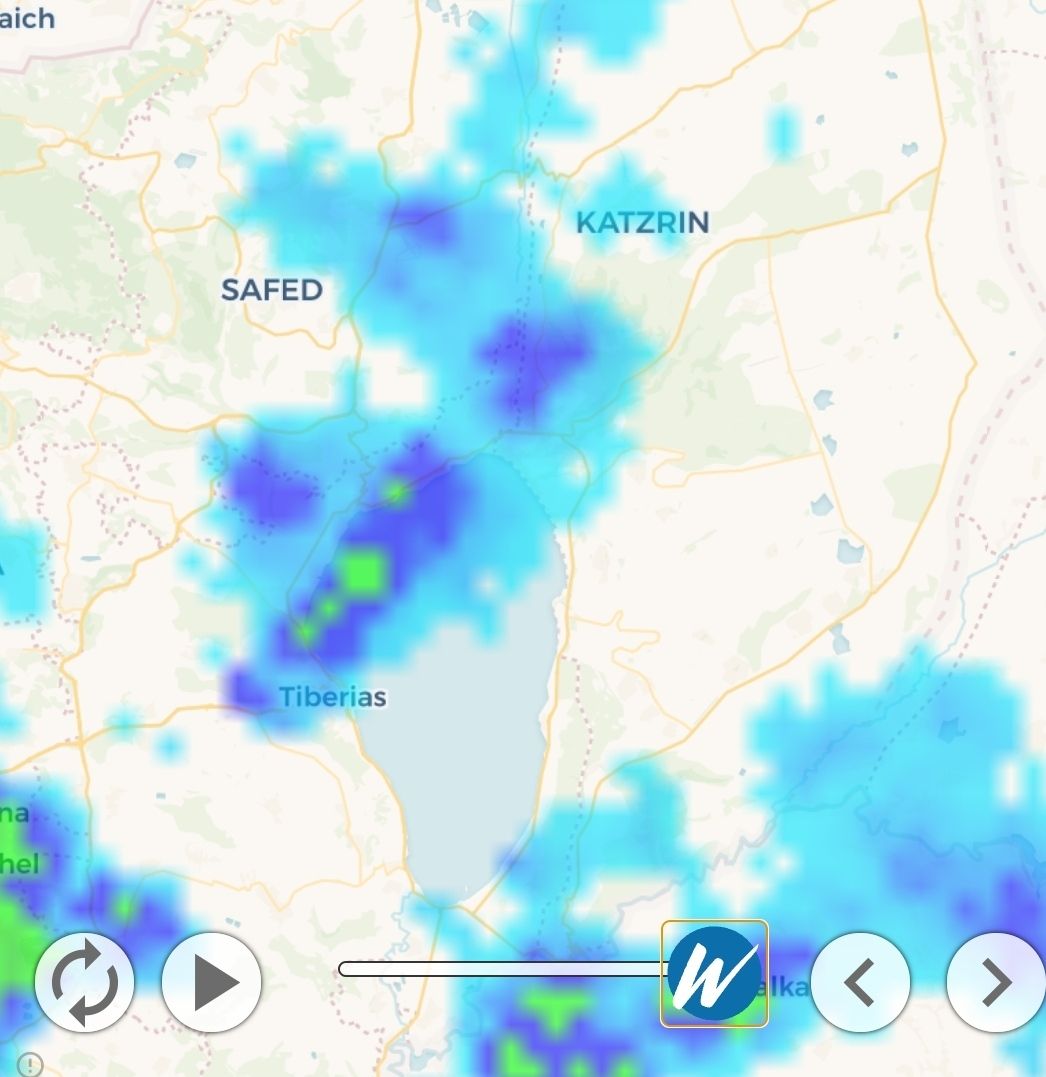This screenshot has width=1046, height=1077.
Task: Step back to the previous radar frame
Action: tap(860, 982)
